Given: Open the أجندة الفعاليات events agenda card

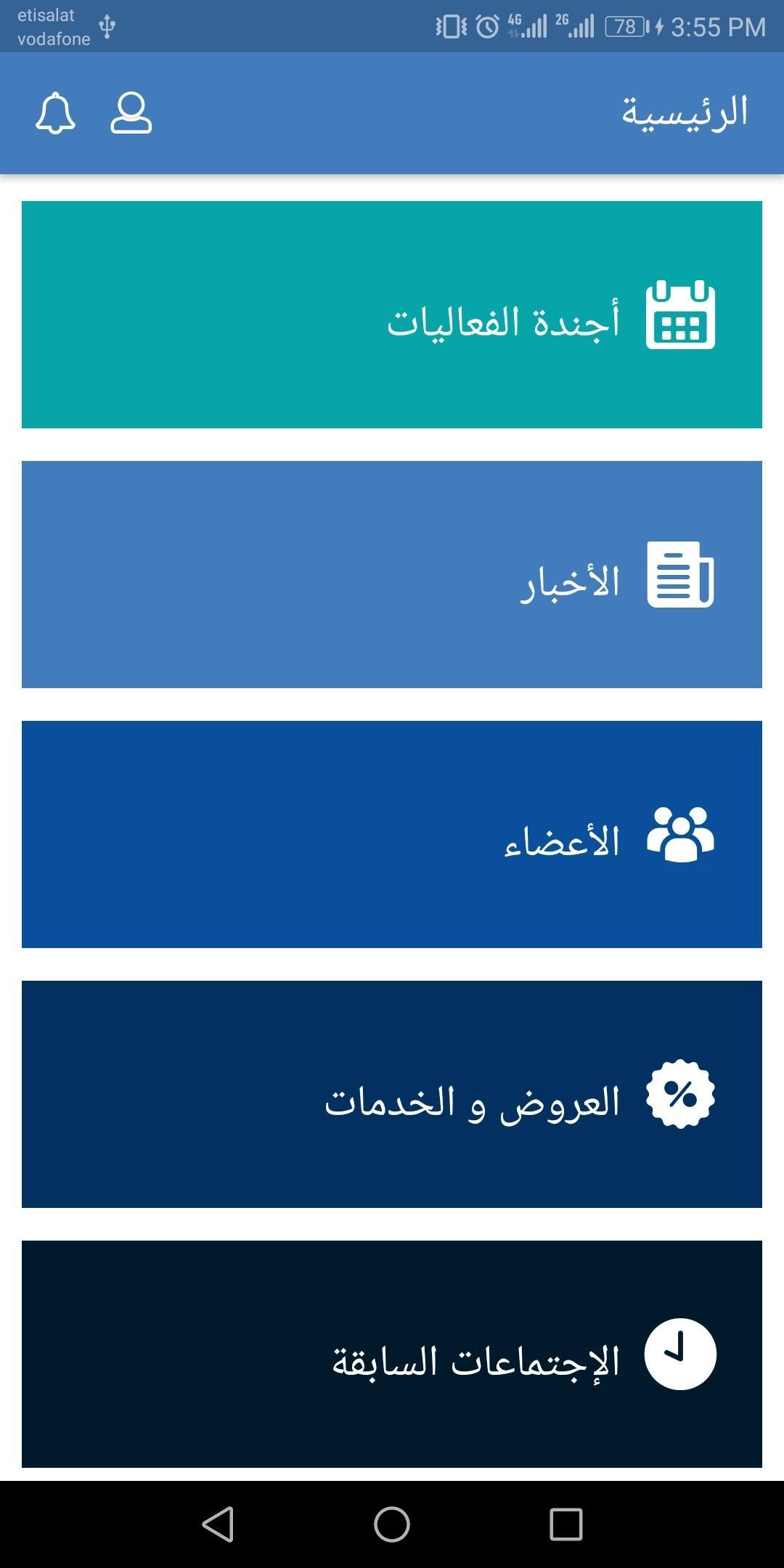Looking at the screenshot, I should click(x=392, y=314).
